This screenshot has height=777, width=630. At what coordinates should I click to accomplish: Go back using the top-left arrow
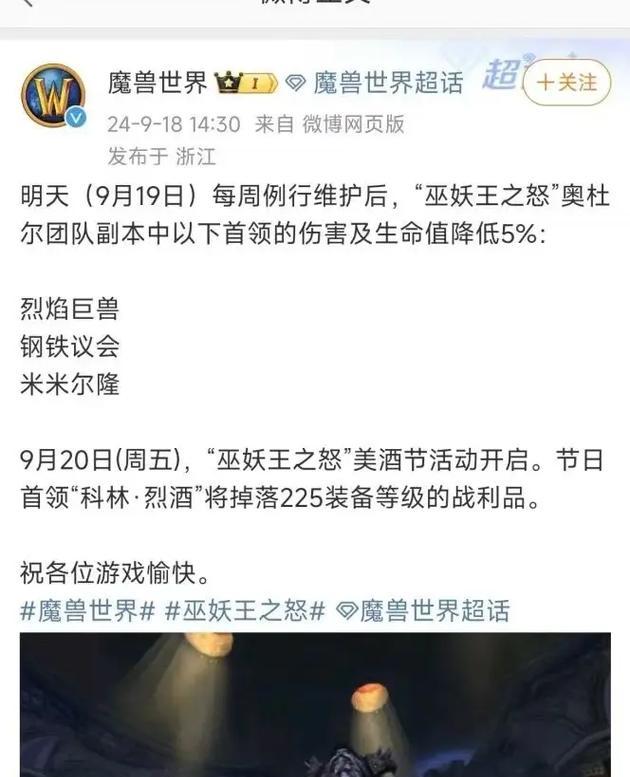pos(27,5)
